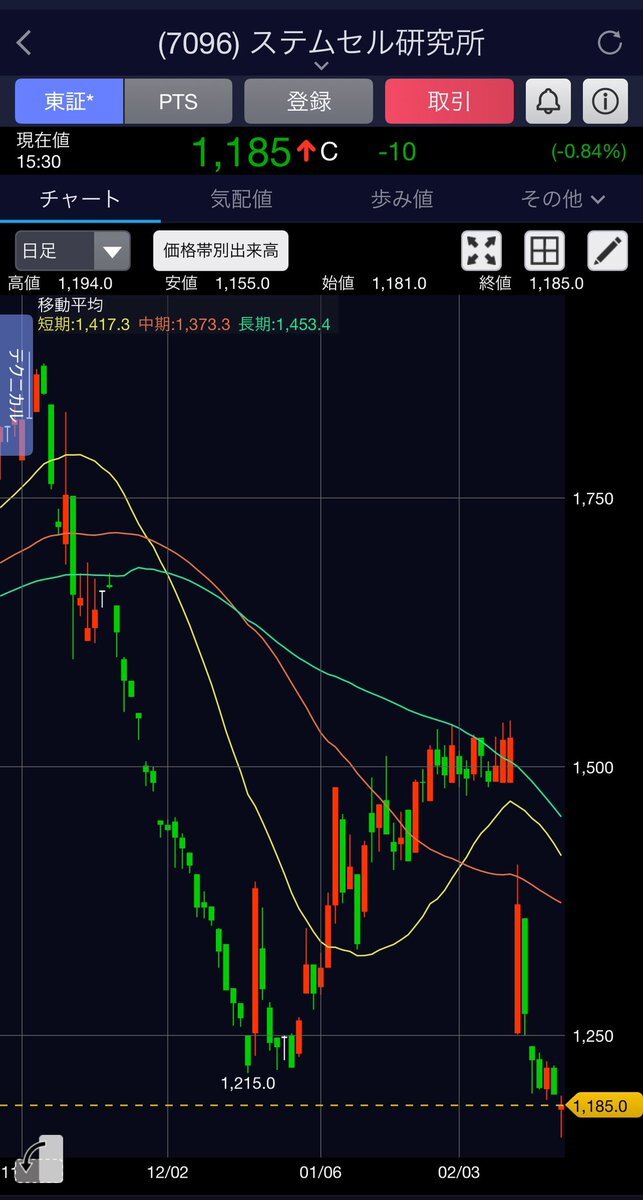This screenshot has height=1200, width=643.
Task: Switch to the 歩み値 tab
Action: (402, 199)
